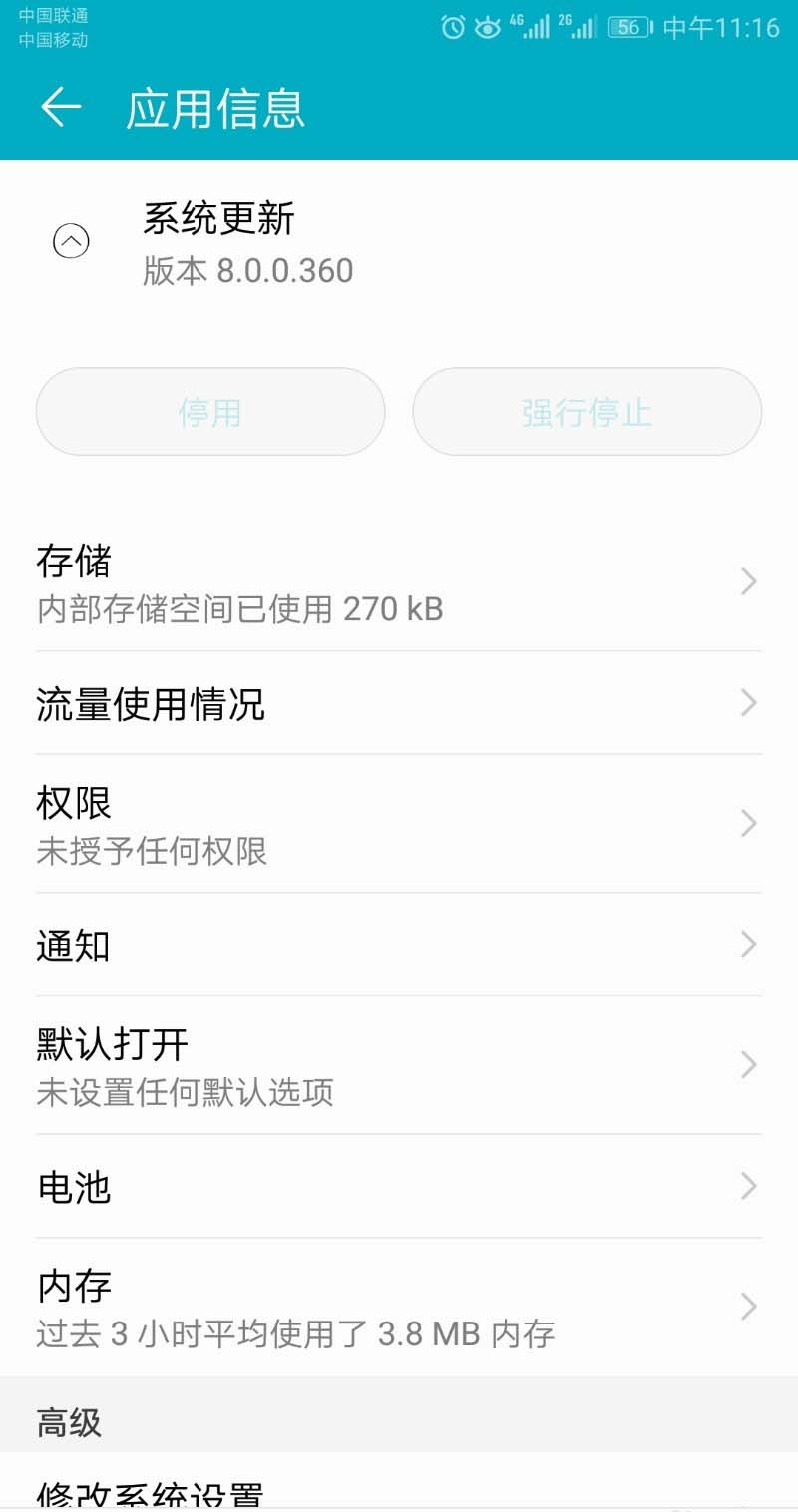Open the 电池 battery row
Viewport: 798px width, 1512px height.
[399, 1187]
